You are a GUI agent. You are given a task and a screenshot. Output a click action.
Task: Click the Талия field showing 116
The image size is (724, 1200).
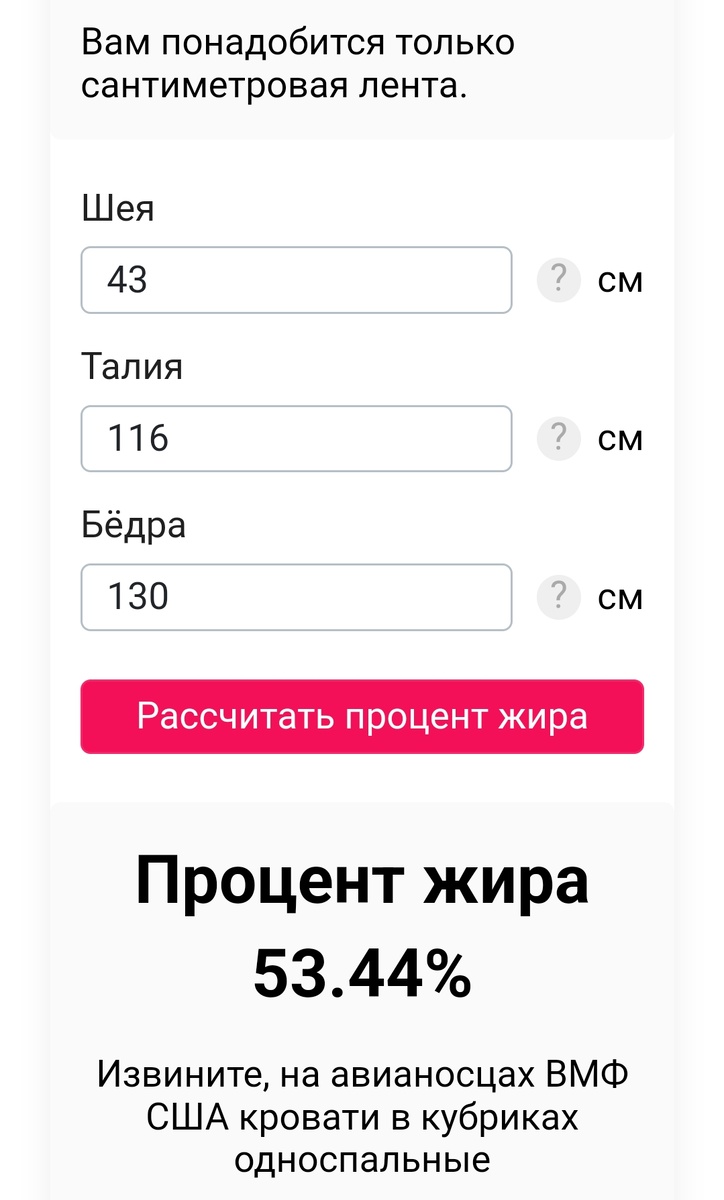[x=296, y=437]
